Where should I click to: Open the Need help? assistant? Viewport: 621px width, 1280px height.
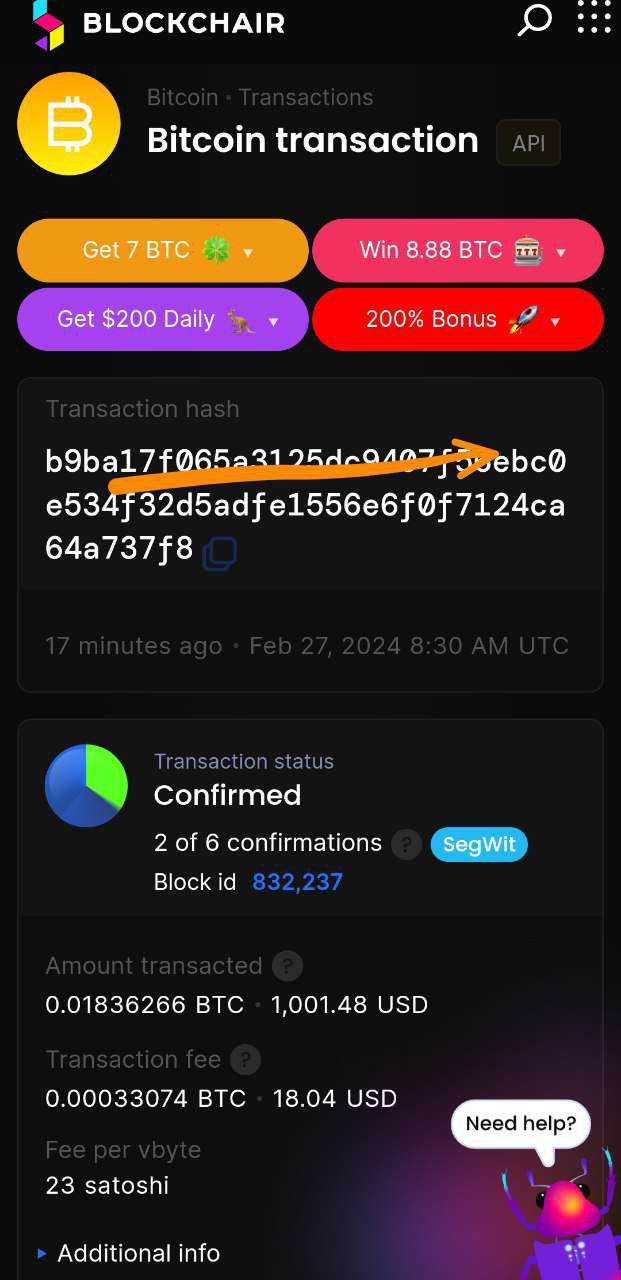coord(521,1124)
